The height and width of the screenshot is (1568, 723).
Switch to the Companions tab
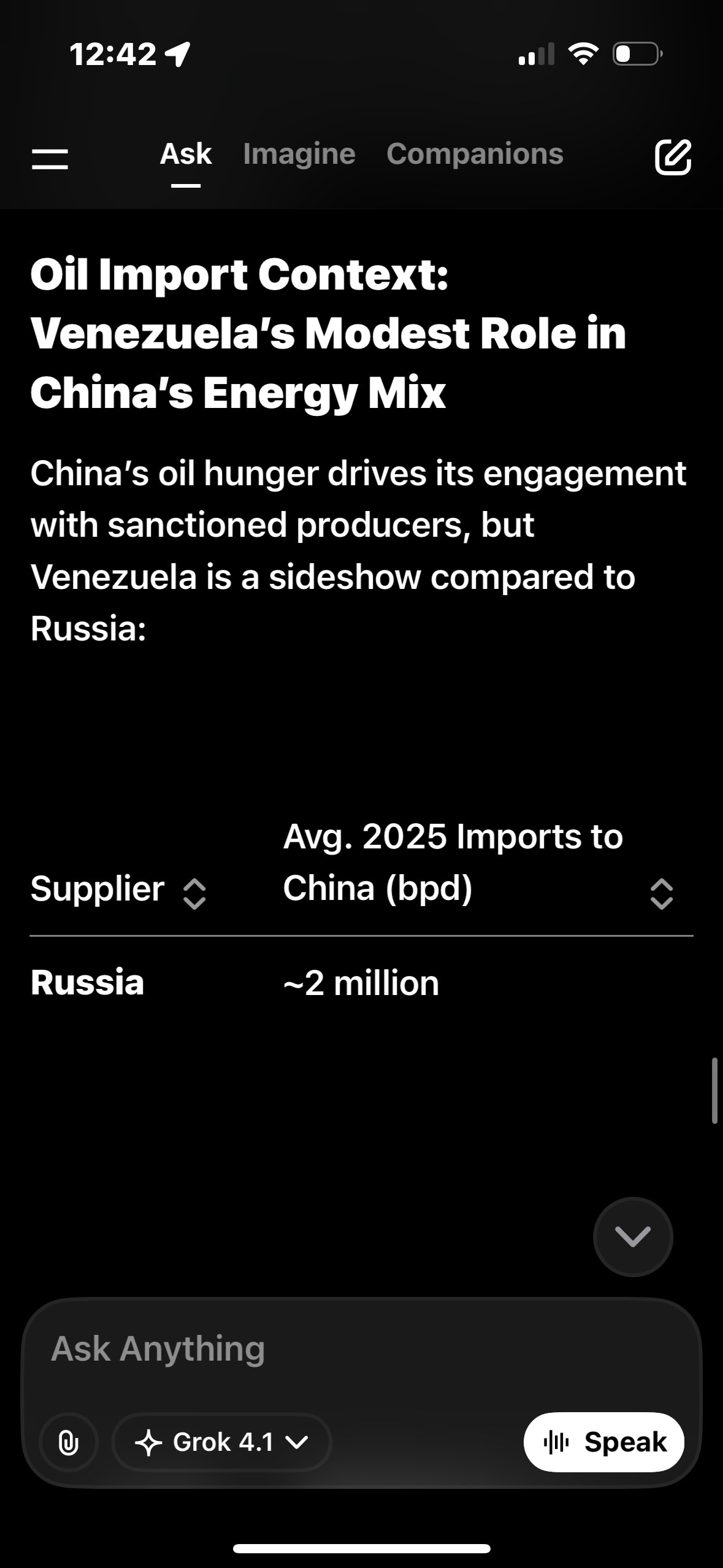click(475, 154)
